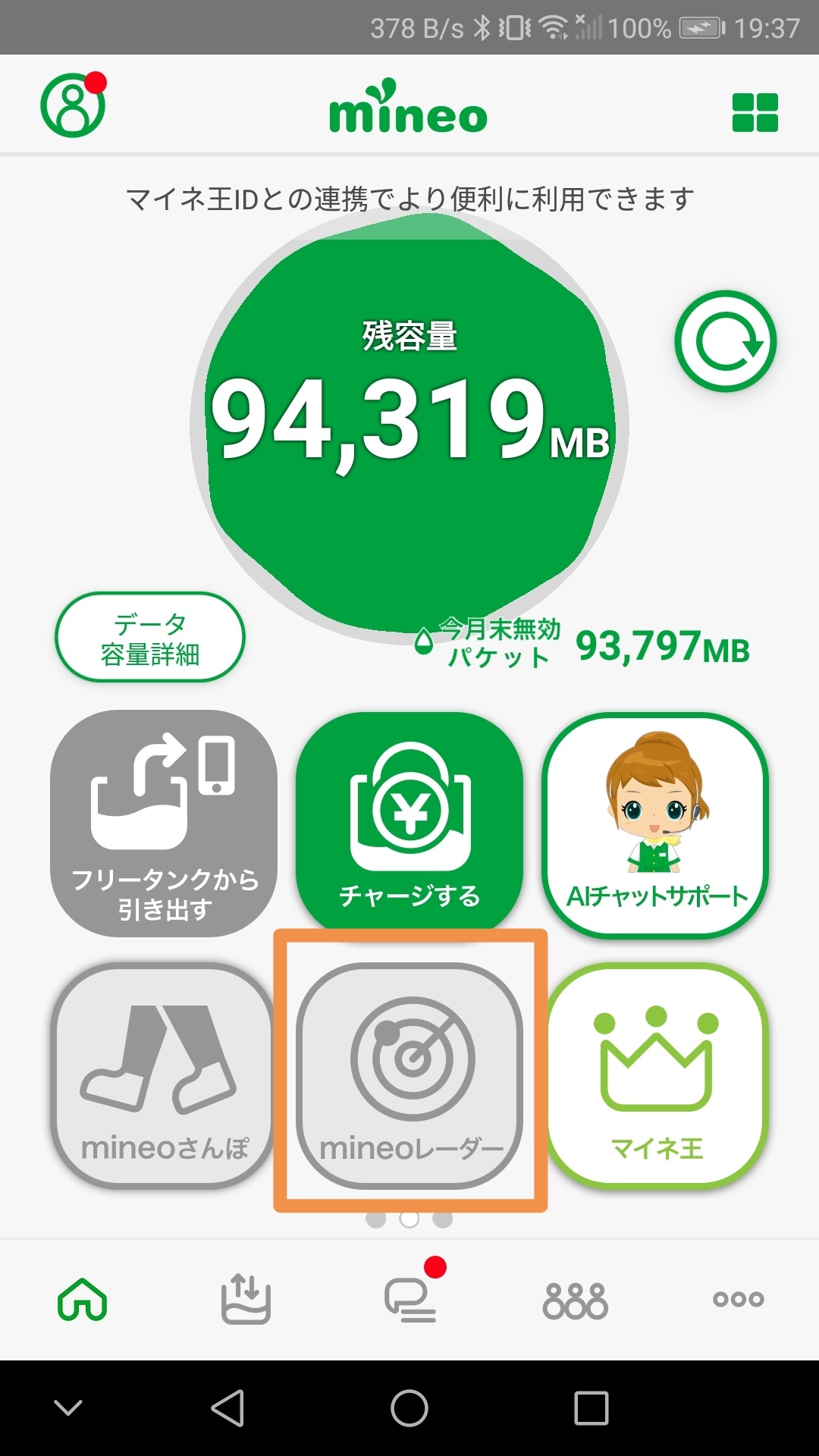Switch to the data tank tab
819x1456 pixels.
[x=245, y=1300]
